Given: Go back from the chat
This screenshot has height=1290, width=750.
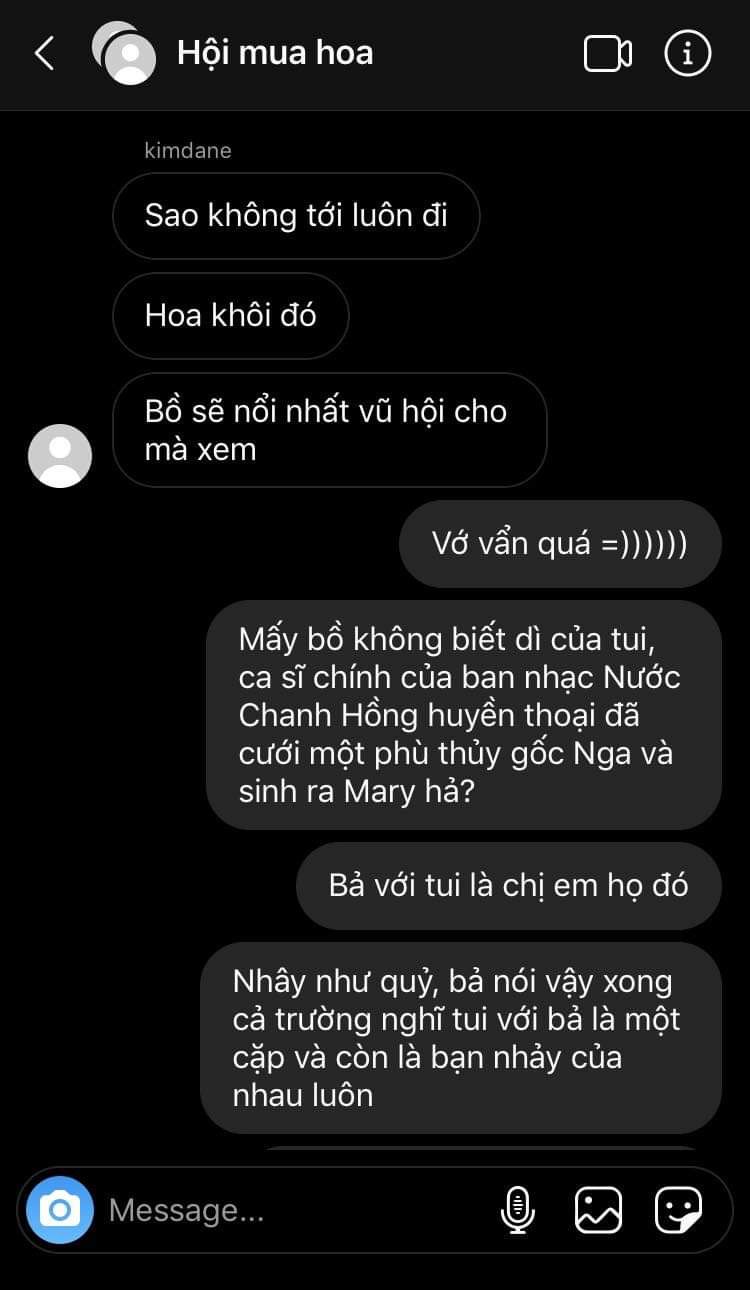Looking at the screenshot, I should pyautogui.click(x=45, y=54).
